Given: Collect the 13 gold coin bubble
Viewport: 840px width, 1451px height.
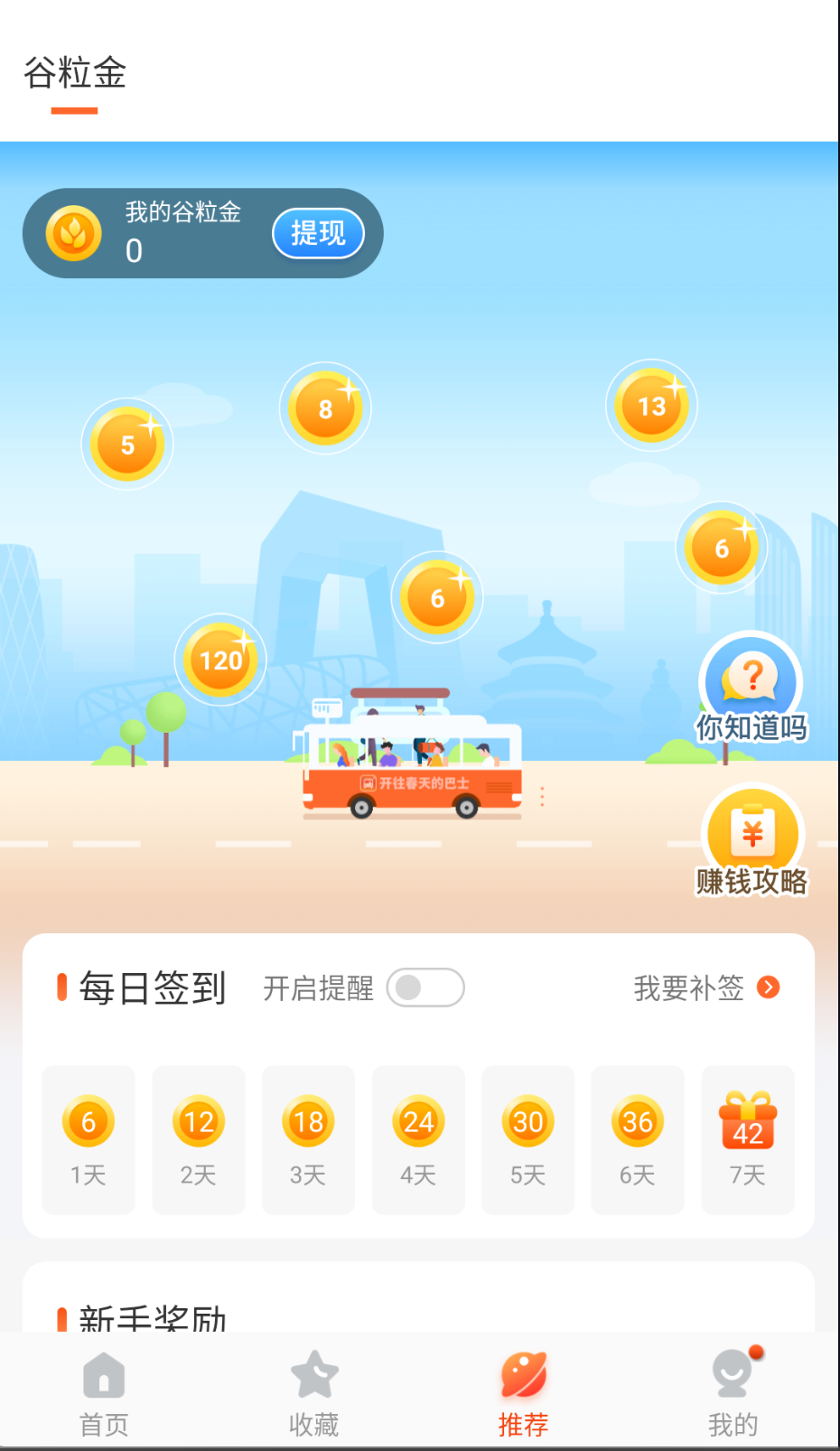Looking at the screenshot, I should 651,407.
